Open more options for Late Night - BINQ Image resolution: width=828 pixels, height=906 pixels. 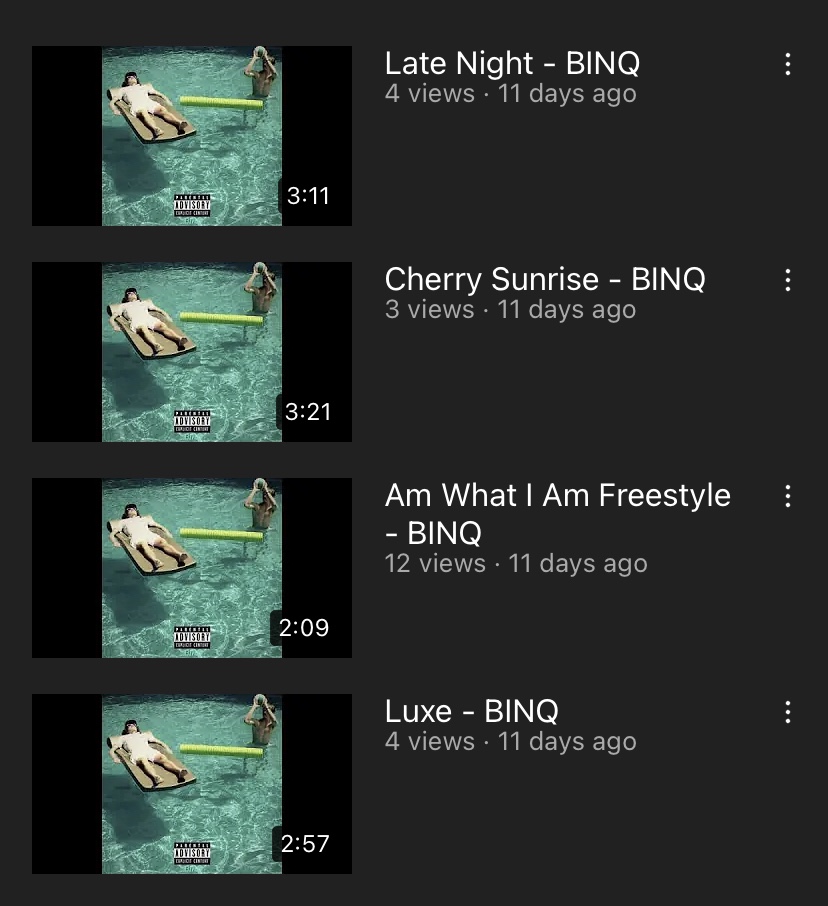(788, 65)
